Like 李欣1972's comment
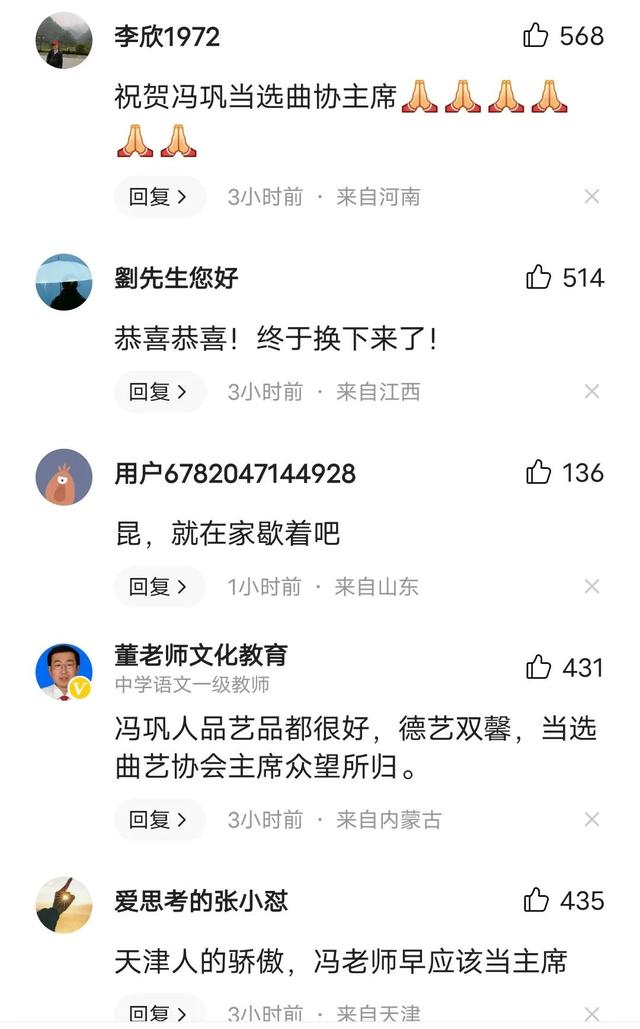The width and height of the screenshot is (640, 1029). (x=537, y=36)
